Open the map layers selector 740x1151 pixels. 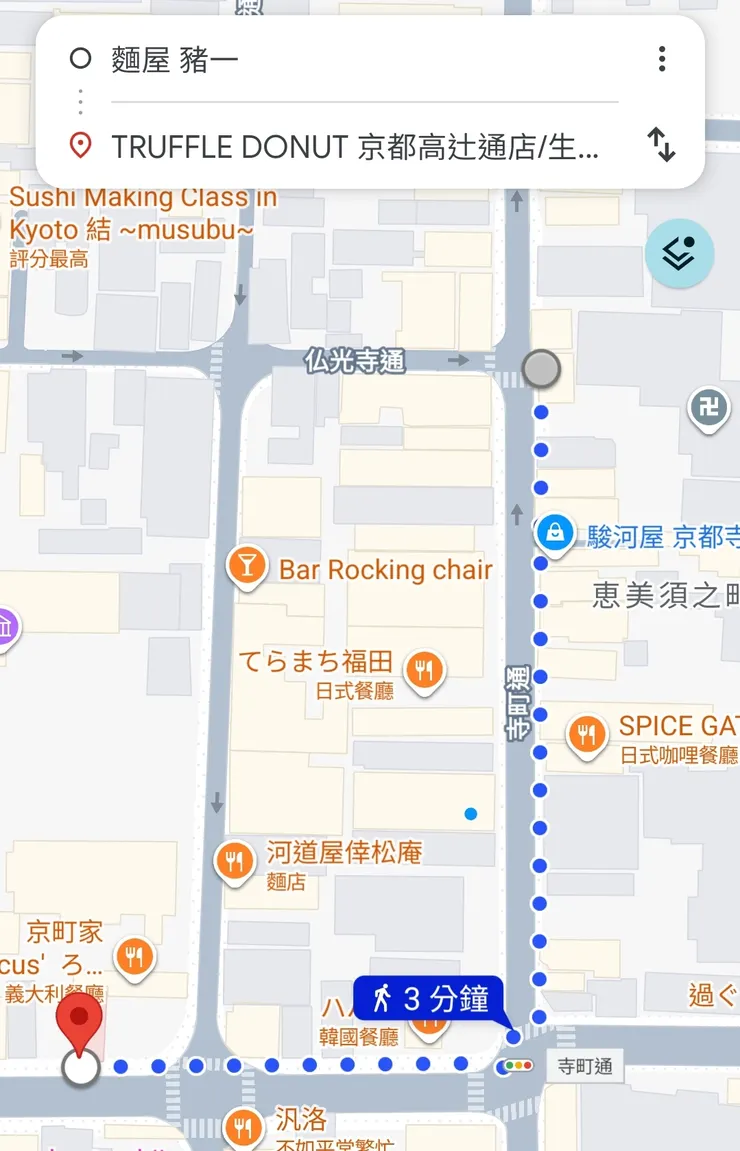679,254
